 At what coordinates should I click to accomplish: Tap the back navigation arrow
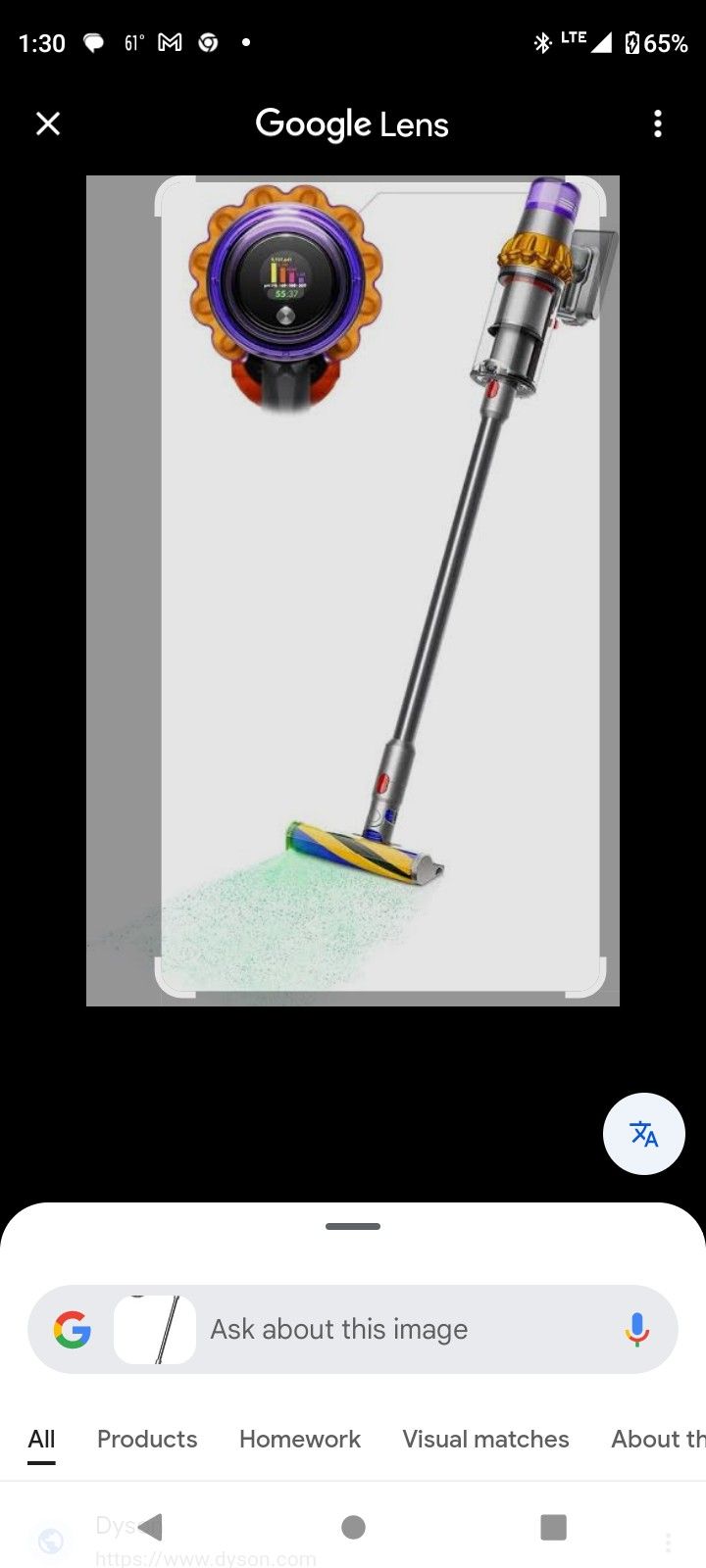pyautogui.click(x=149, y=1525)
